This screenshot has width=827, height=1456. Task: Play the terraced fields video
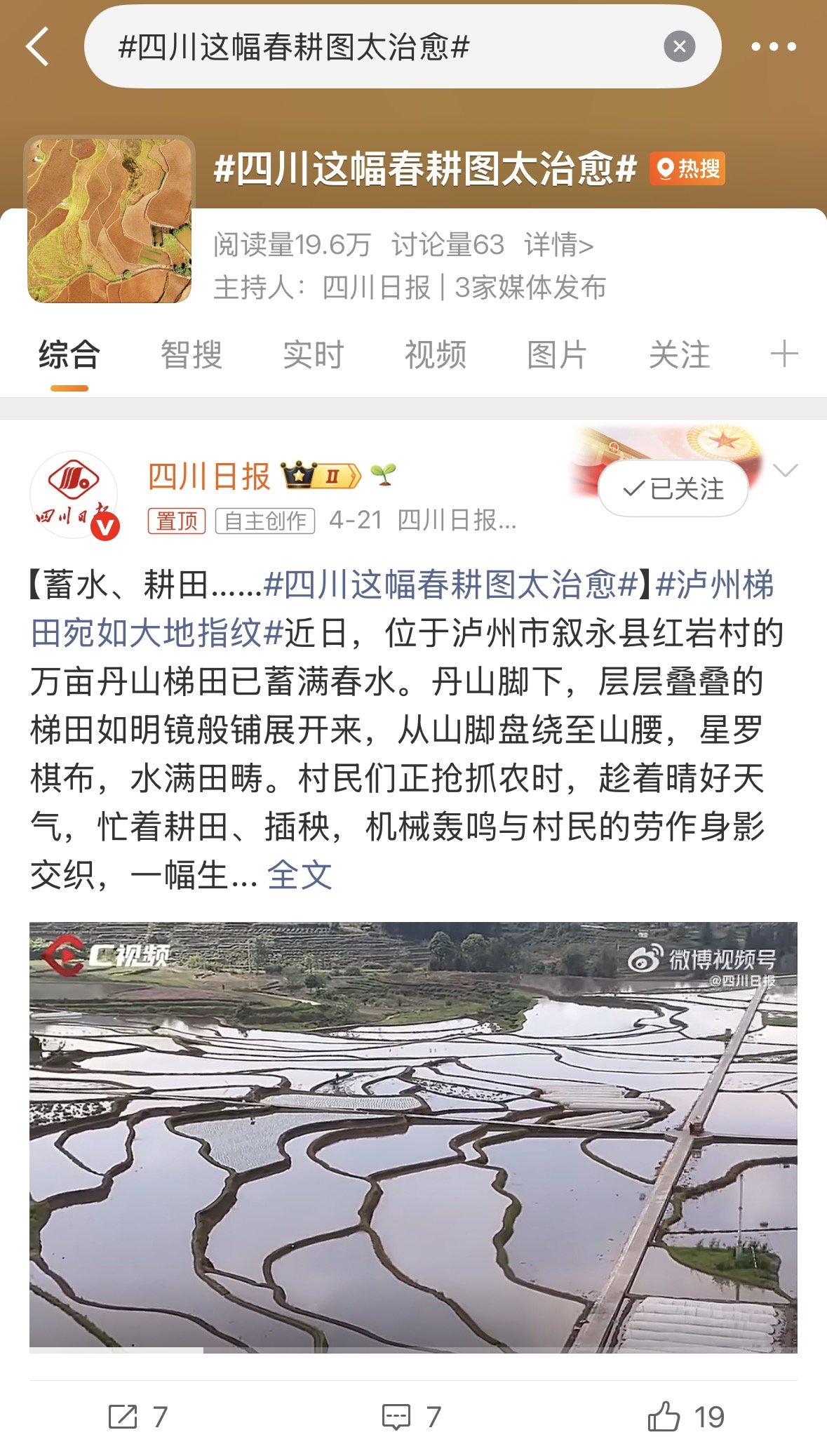tap(413, 1137)
